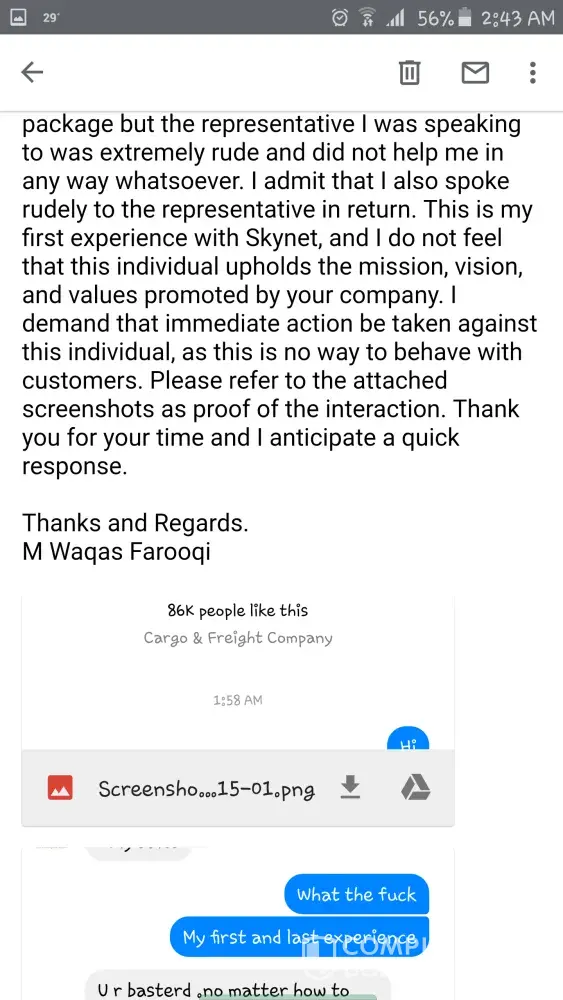Viewport: 563px width, 1000px height.
Task: Delete this email with the trash icon
Action: [x=409, y=73]
